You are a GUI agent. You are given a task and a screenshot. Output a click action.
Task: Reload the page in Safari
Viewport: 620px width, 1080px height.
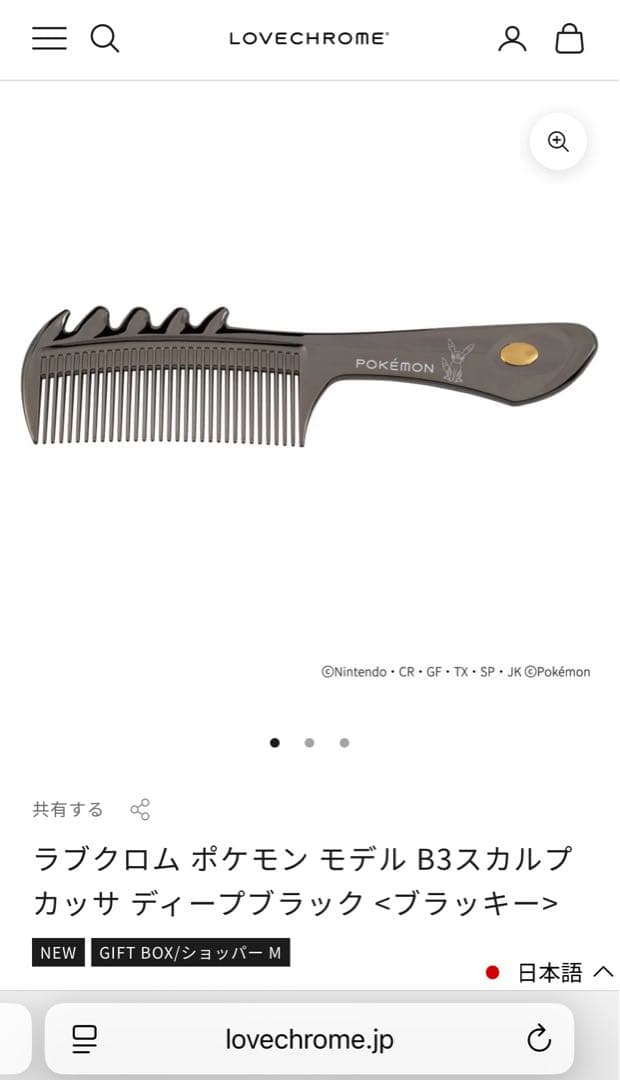[x=539, y=1039]
